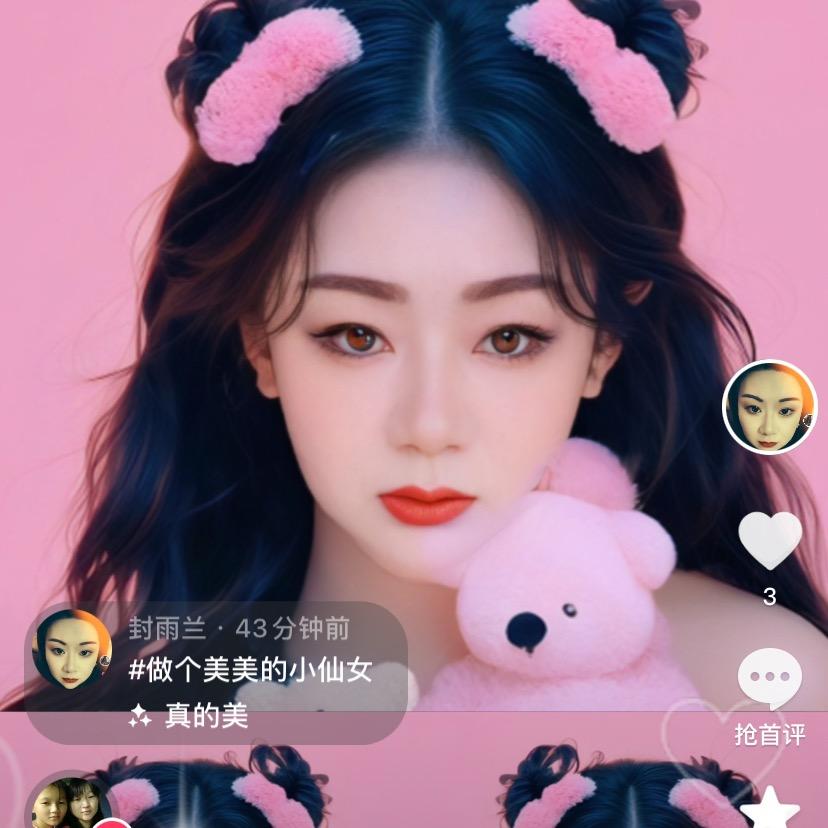Viewport: 828px width, 828px height.
Task: Like this video with the heart icon
Action: [x=769, y=540]
